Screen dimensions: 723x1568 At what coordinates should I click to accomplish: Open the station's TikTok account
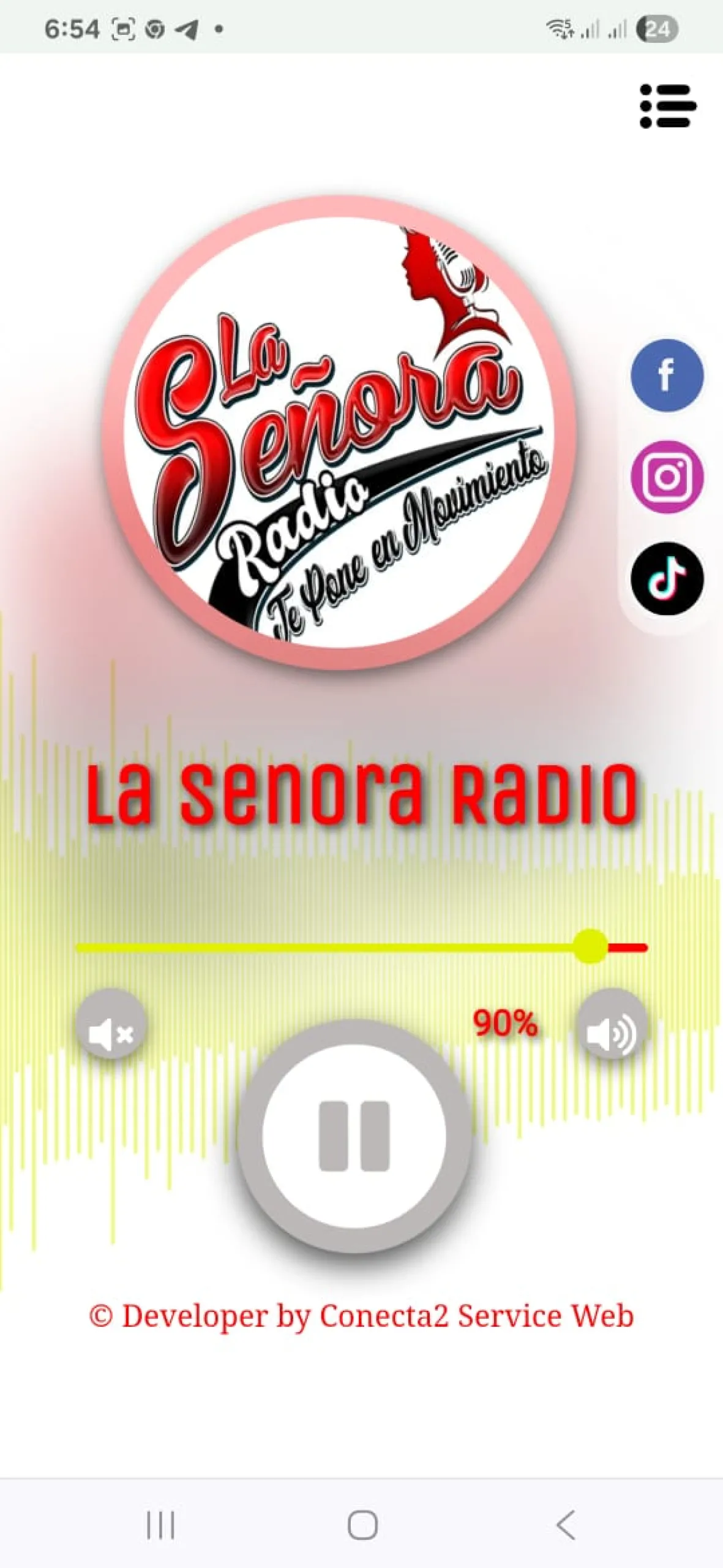click(667, 578)
